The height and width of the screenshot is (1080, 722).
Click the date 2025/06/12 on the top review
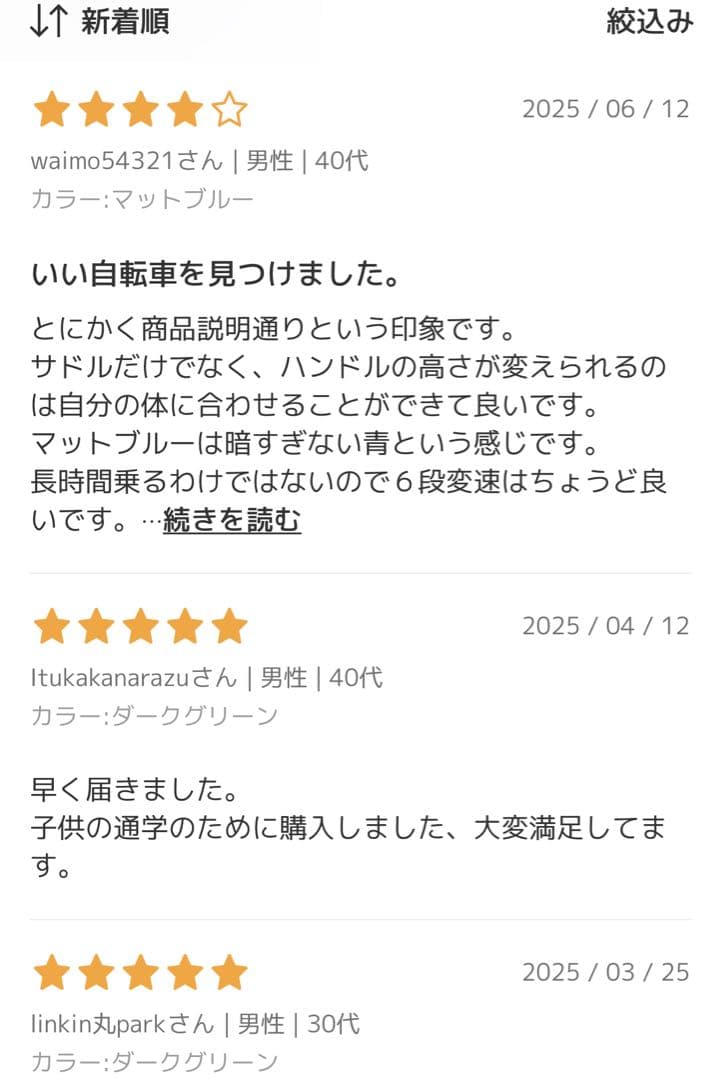coord(604,109)
